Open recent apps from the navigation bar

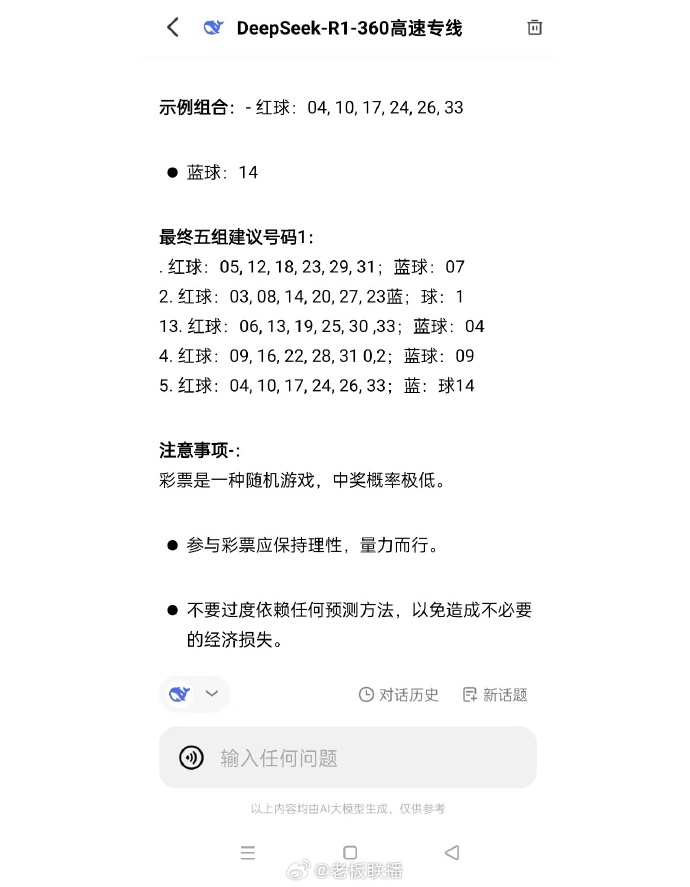coord(248,852)
